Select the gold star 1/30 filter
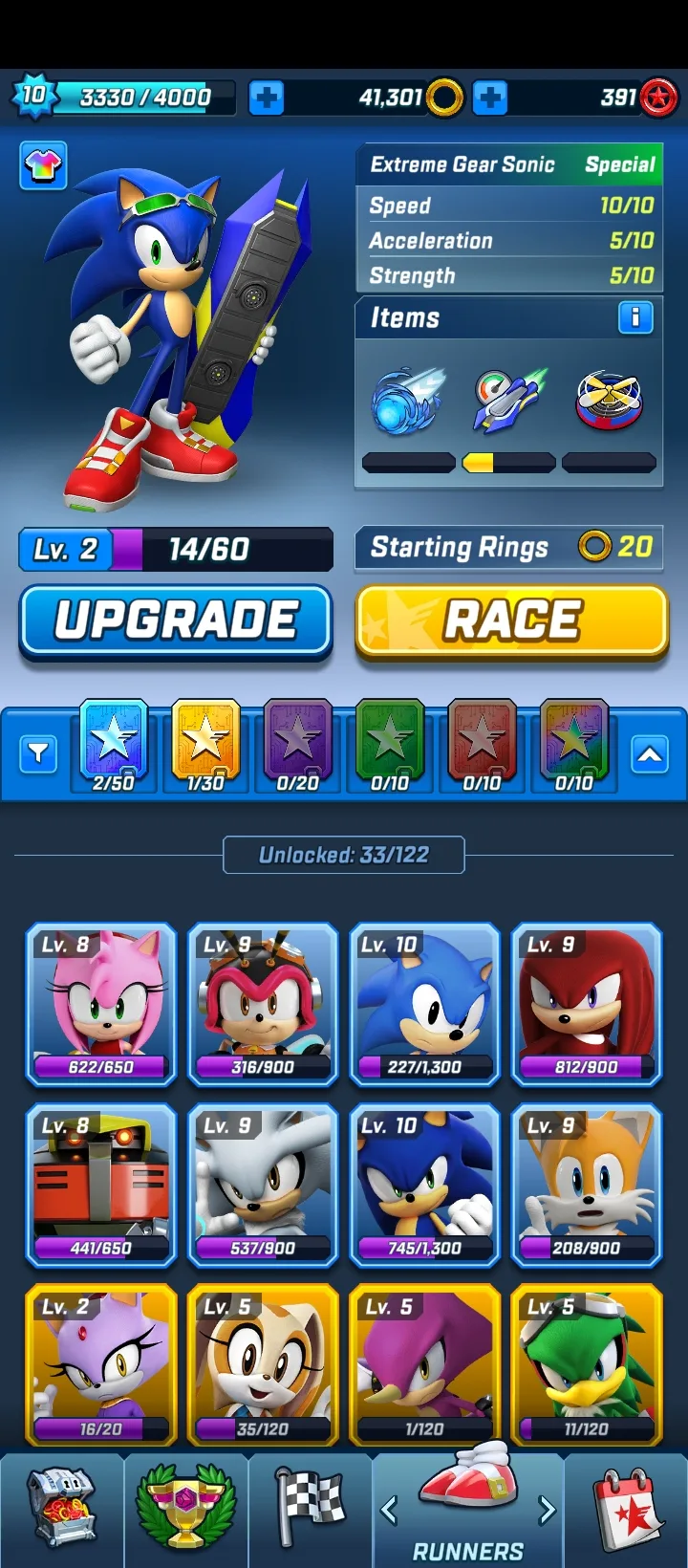This screenshot has height=1568, width=688. click(x=205, y=748)
